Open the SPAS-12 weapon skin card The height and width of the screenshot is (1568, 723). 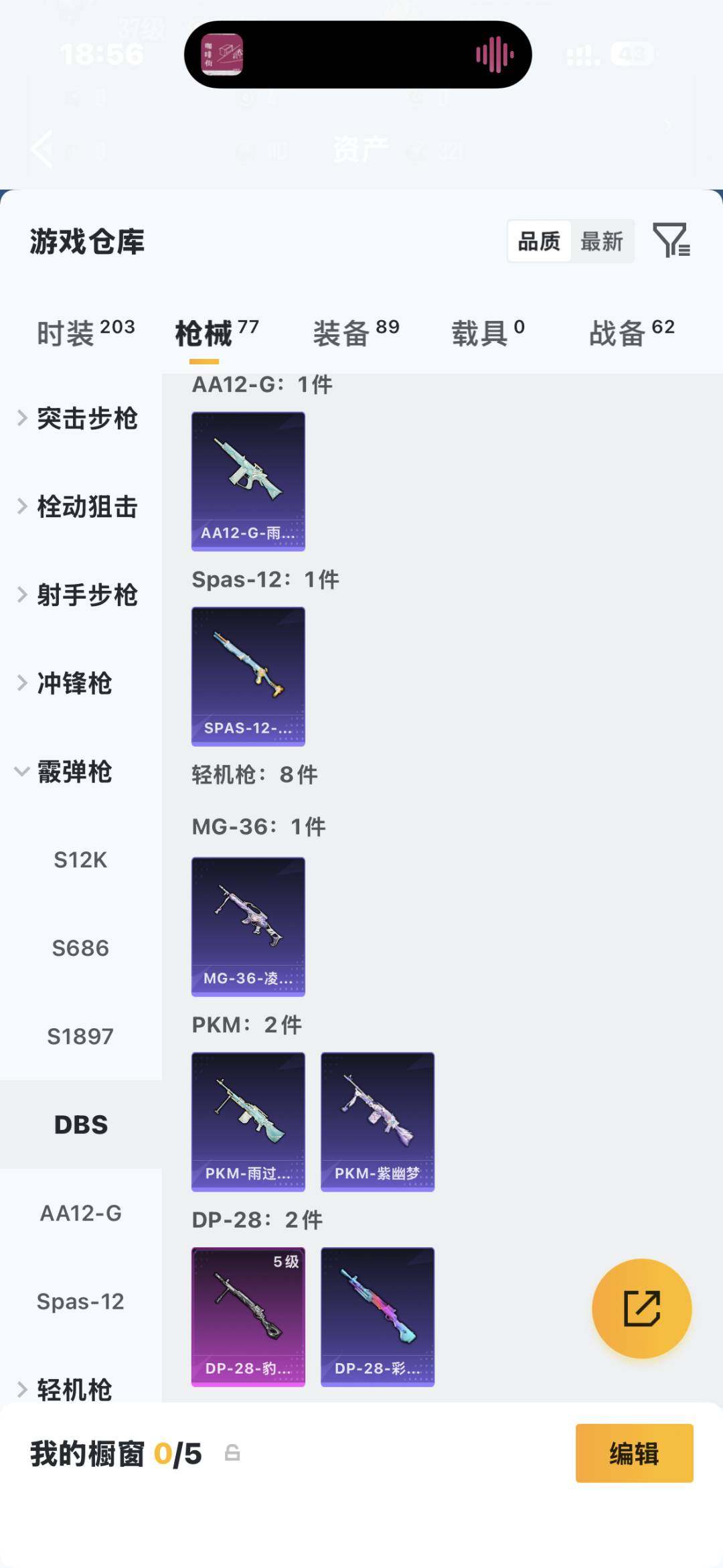tap(248, 676)
